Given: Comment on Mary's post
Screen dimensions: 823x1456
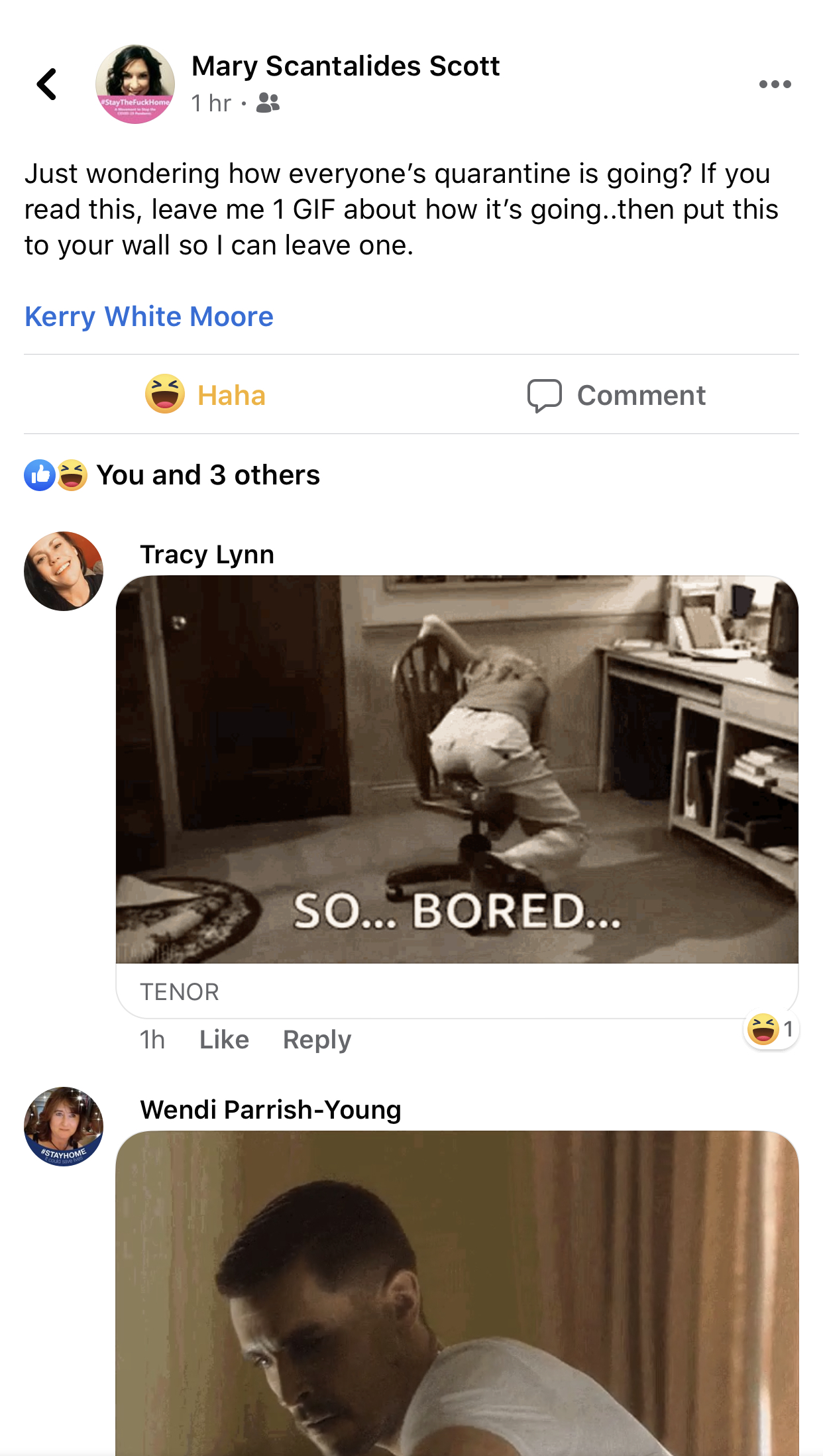Looking at the screenshot, I should 616,395.
